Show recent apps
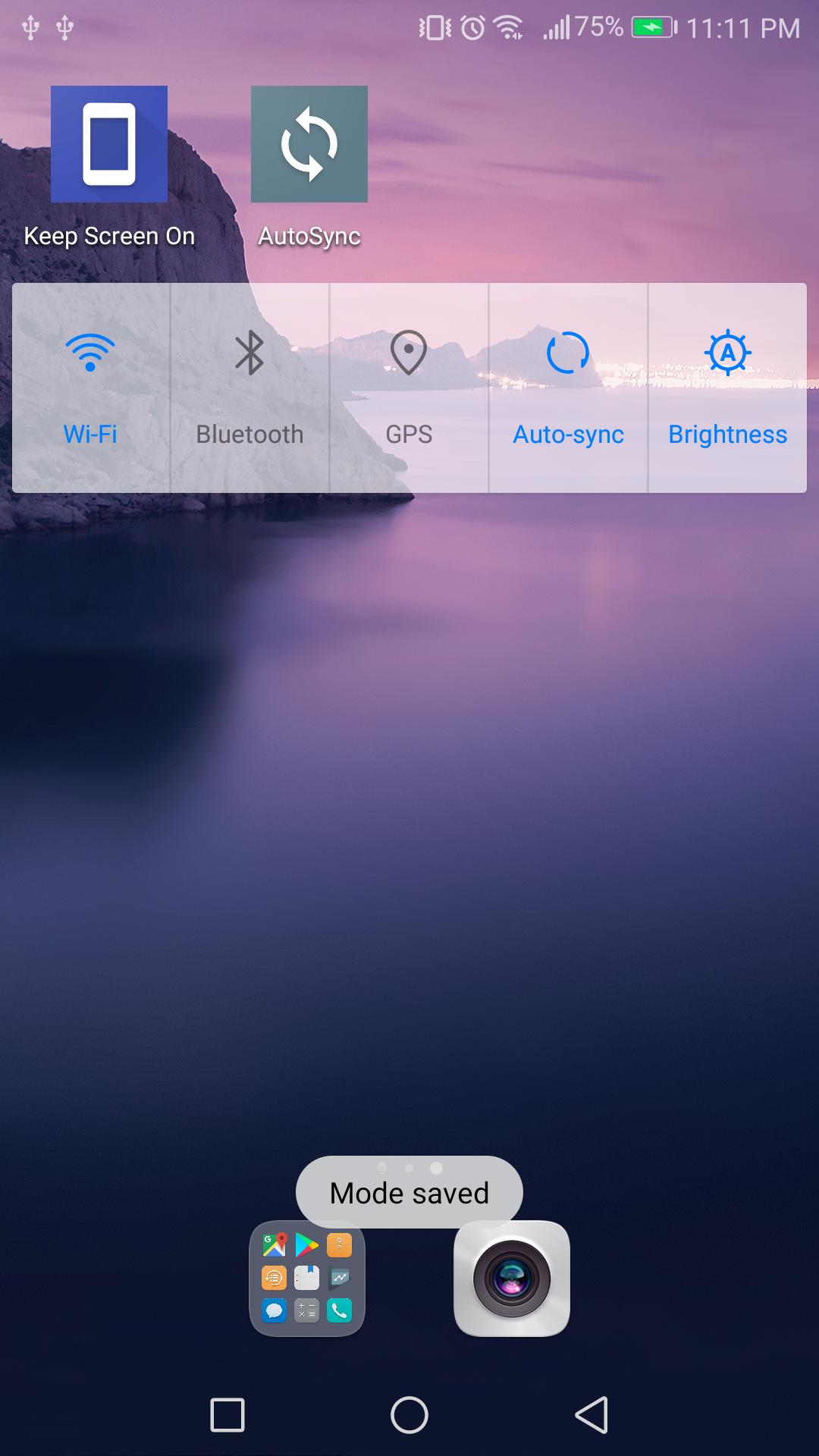Screen dimensions: 819x1456 (x=227, y=1415)
